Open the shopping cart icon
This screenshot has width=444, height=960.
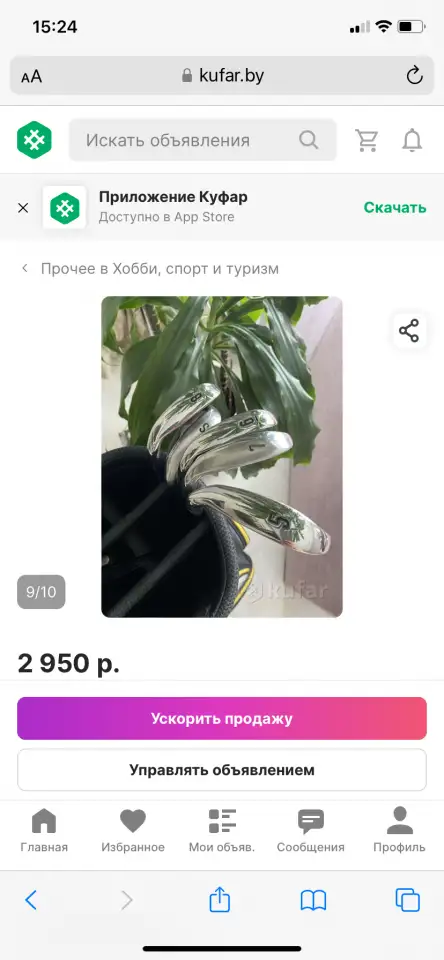click(367, 140)
